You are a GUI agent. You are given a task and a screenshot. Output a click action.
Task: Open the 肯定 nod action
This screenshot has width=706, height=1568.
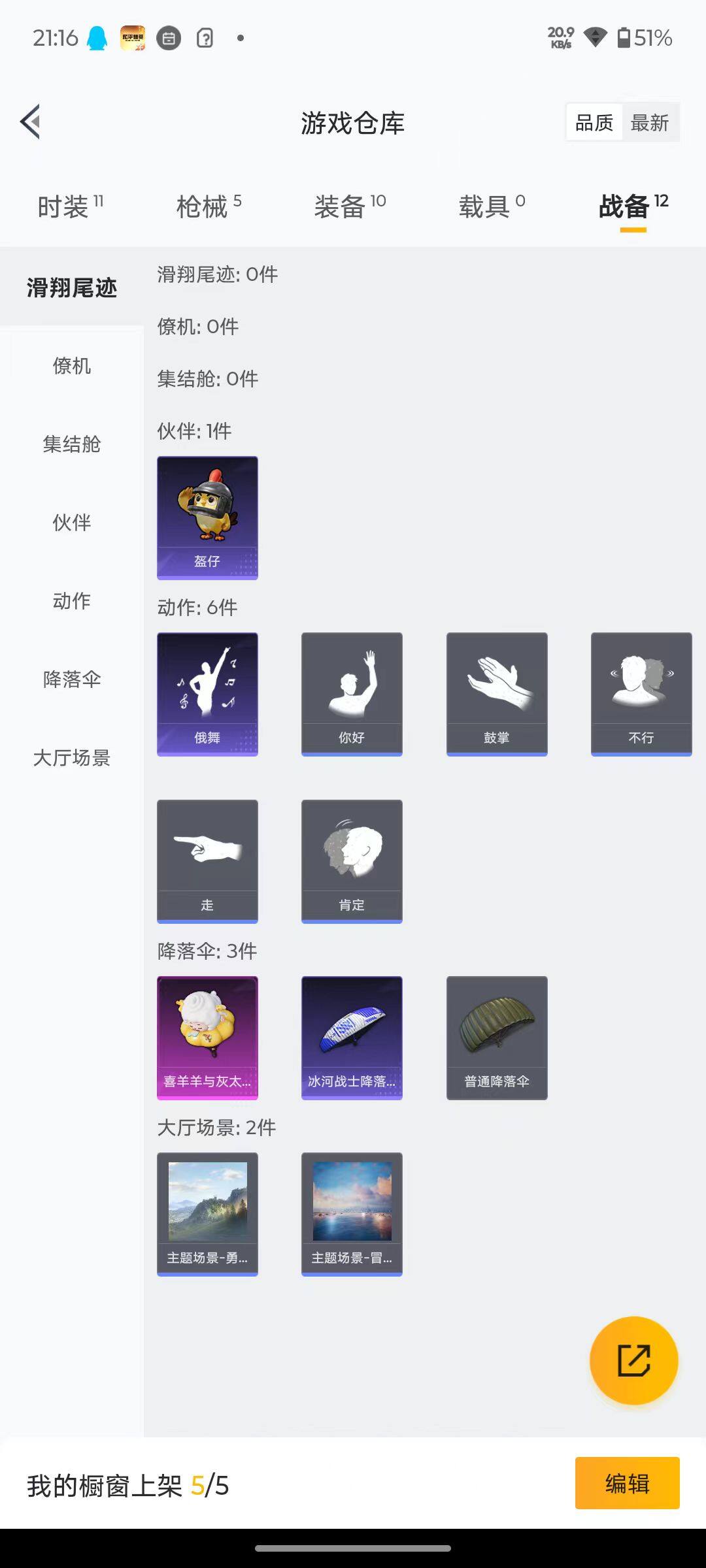[351, 860]
